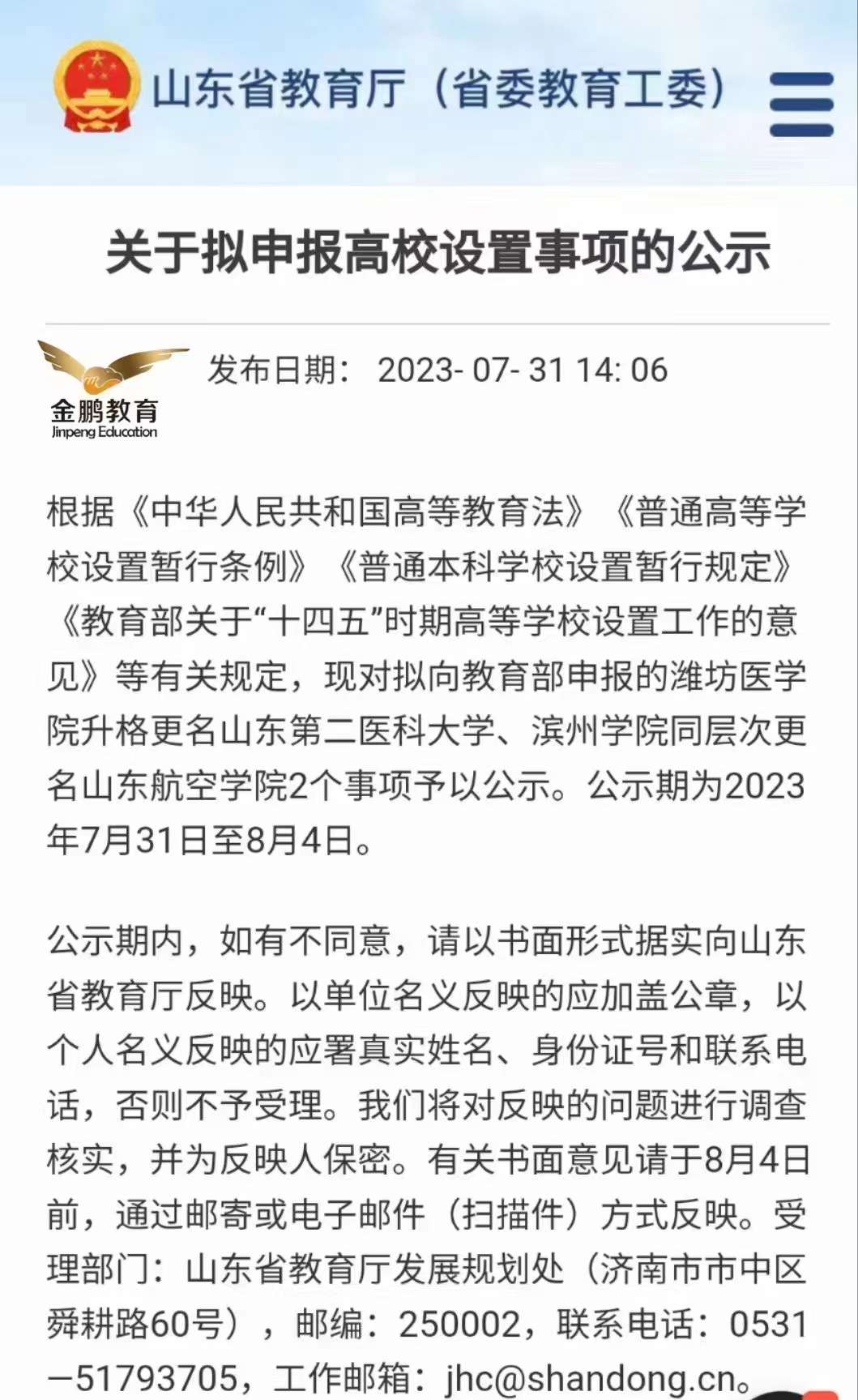Open the hamburger navigation menu
858x1400 pixels.
pos(801,105)
